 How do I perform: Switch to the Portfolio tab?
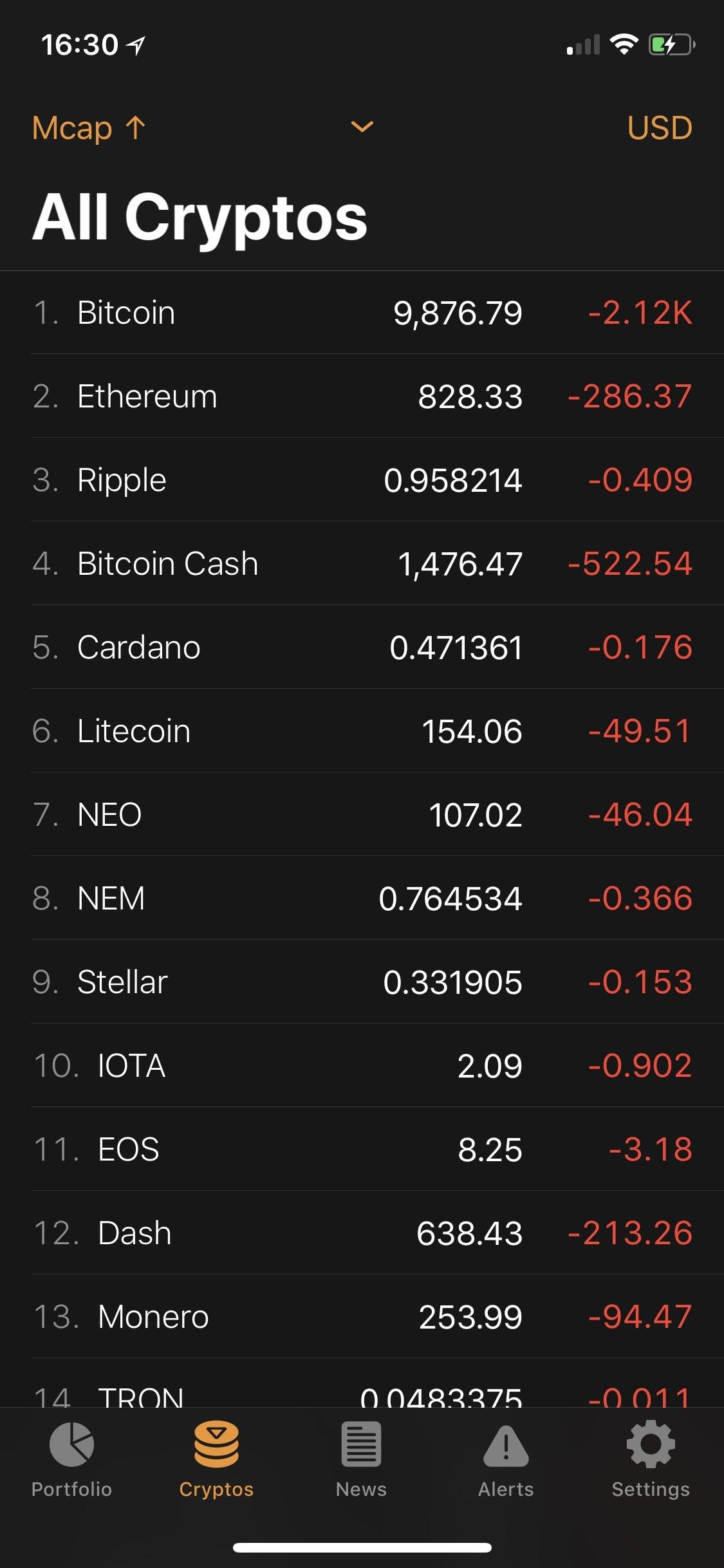pos(72,1460)
